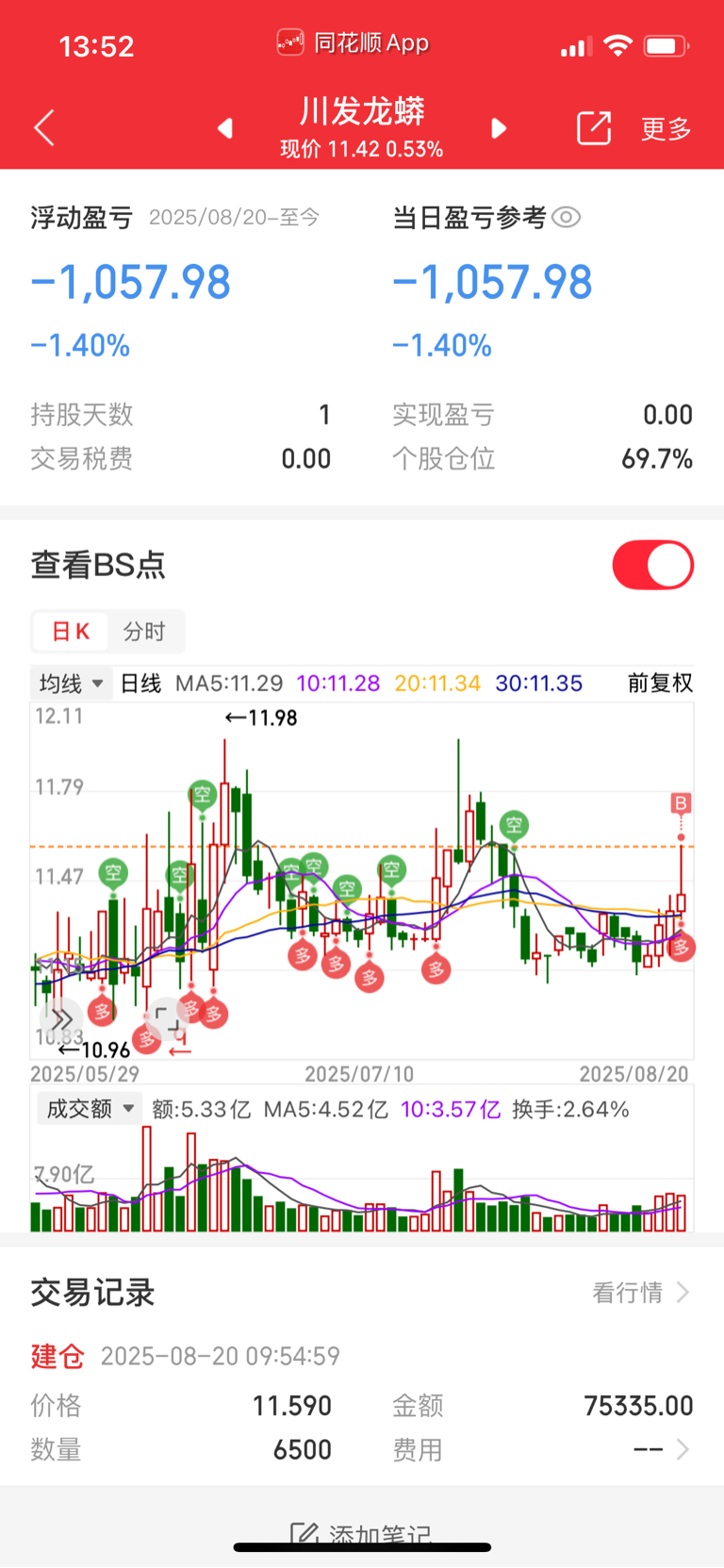Open 看行情 market quotes
Screen dimensions: 724x1568
(641, 1292)
